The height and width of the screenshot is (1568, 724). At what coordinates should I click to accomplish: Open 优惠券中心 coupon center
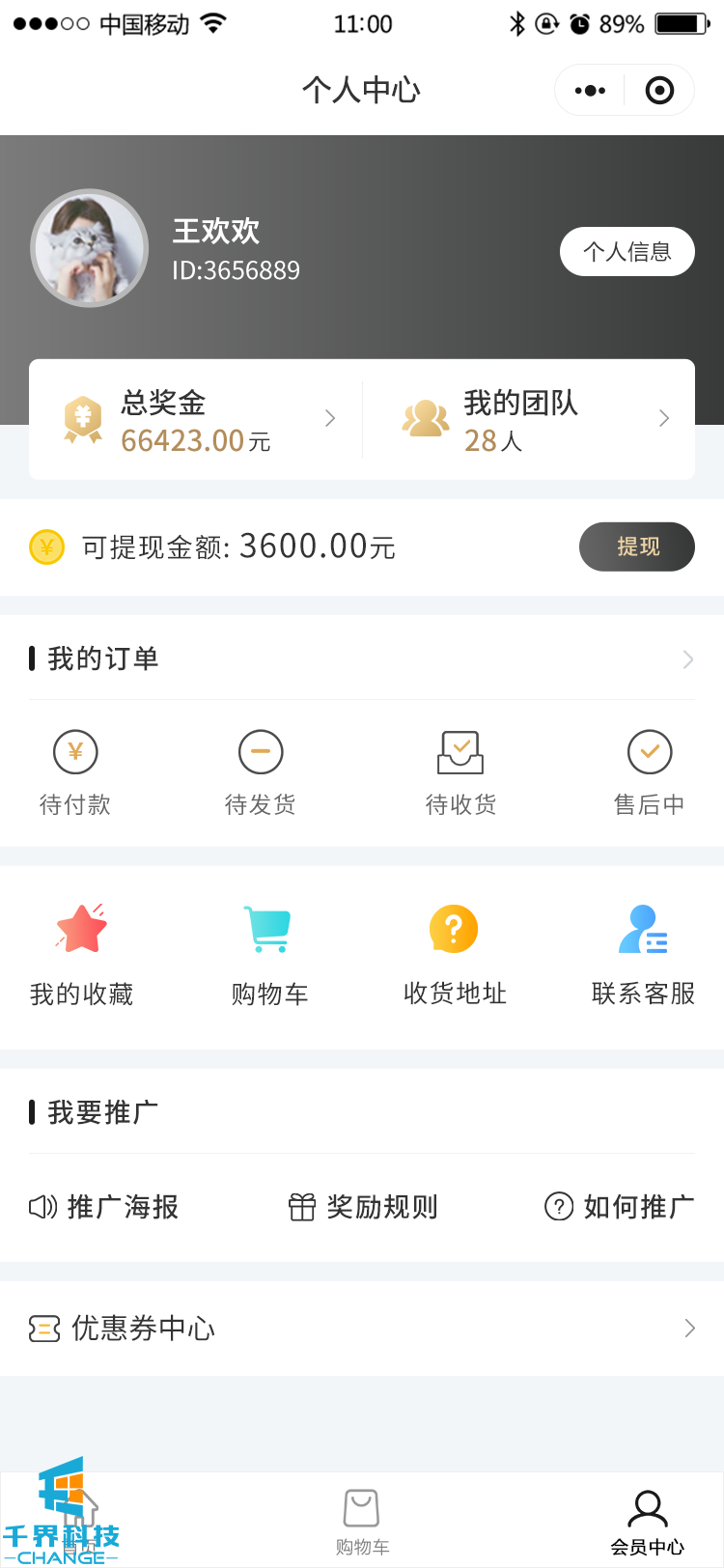click(x=362, y=1329)
